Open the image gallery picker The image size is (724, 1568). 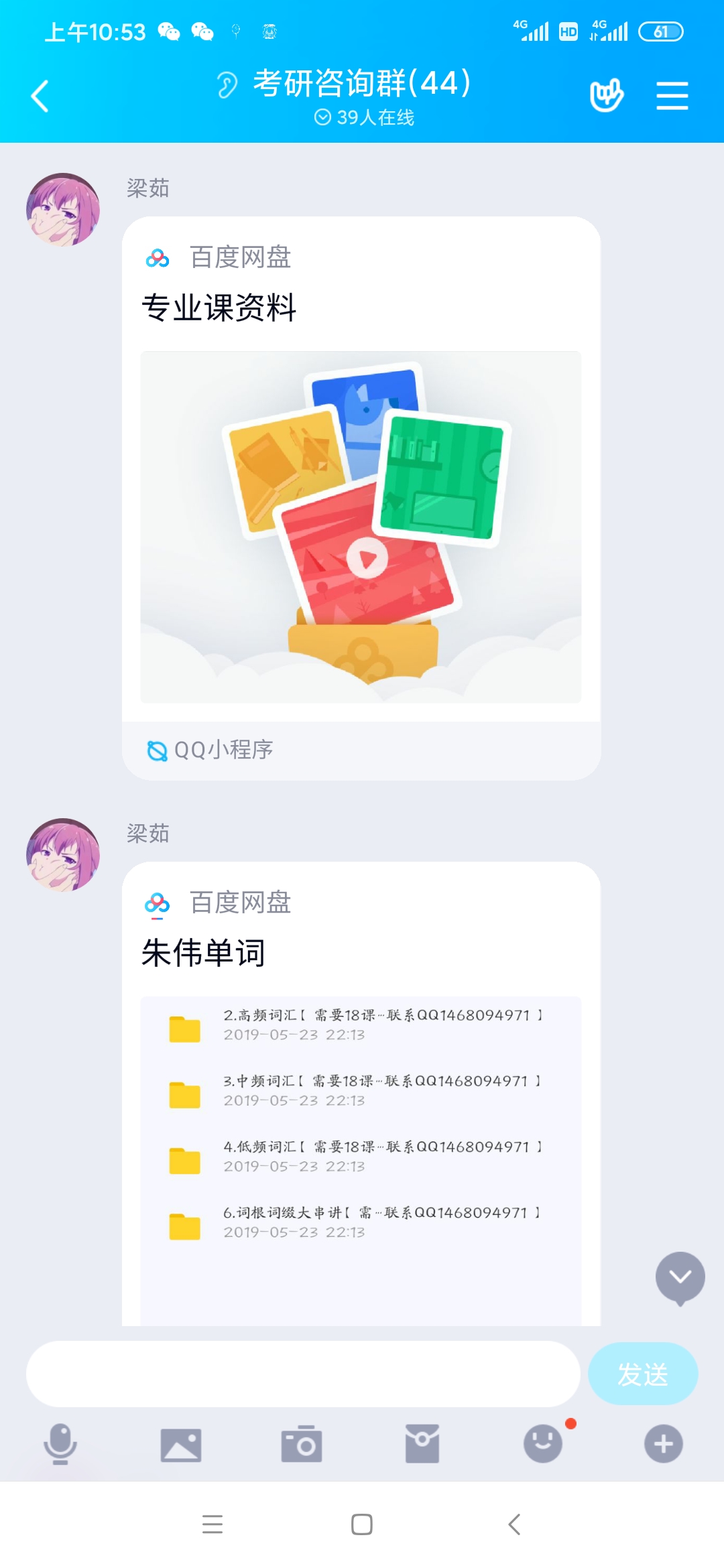tap(181, 1445)
